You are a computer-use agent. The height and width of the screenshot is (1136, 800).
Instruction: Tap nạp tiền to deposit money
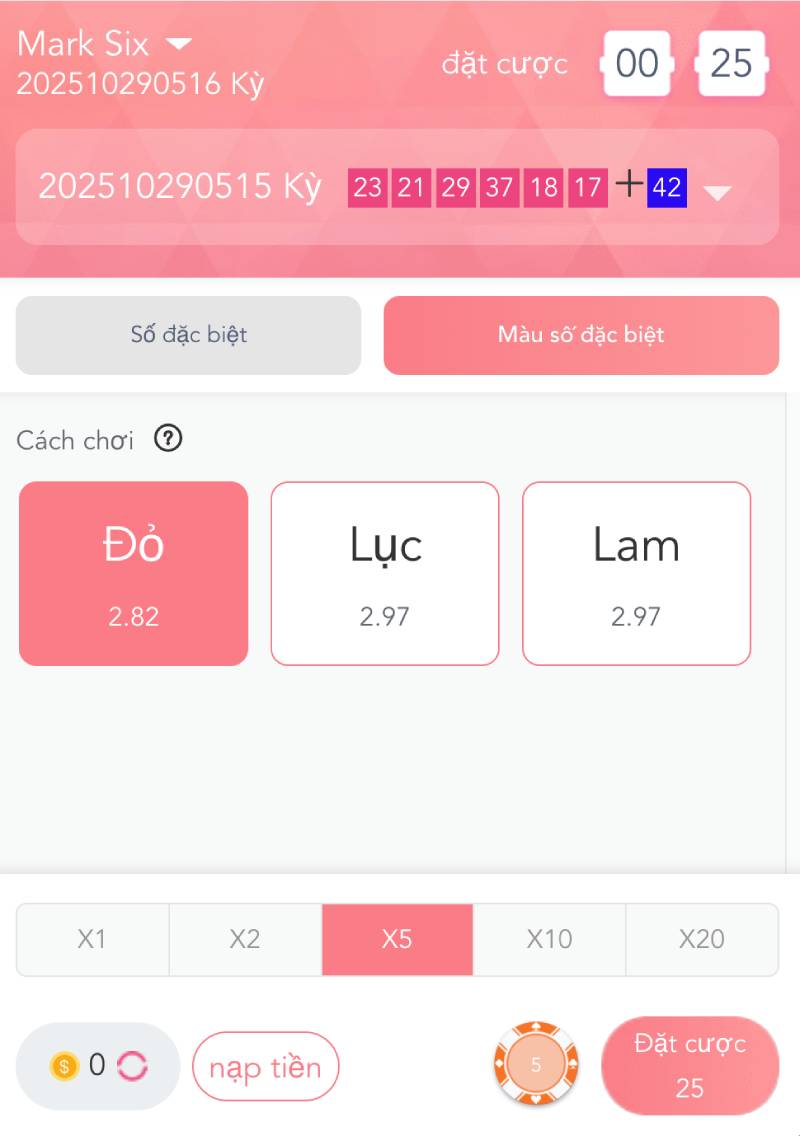coord(265,1066)
